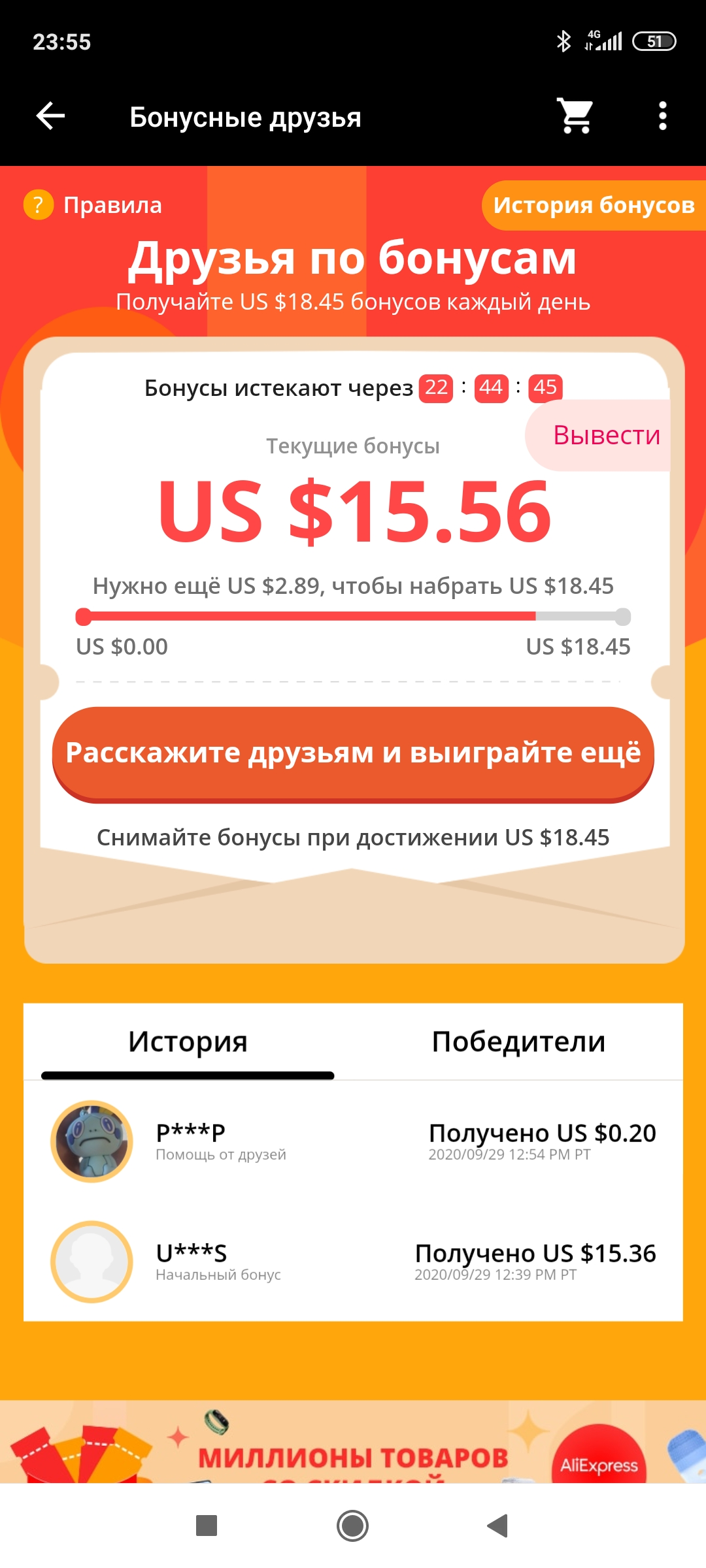The width and height of the screenshot is (706, 1568).
Task: Go back using the top arrow
Action: click(50, 116)
